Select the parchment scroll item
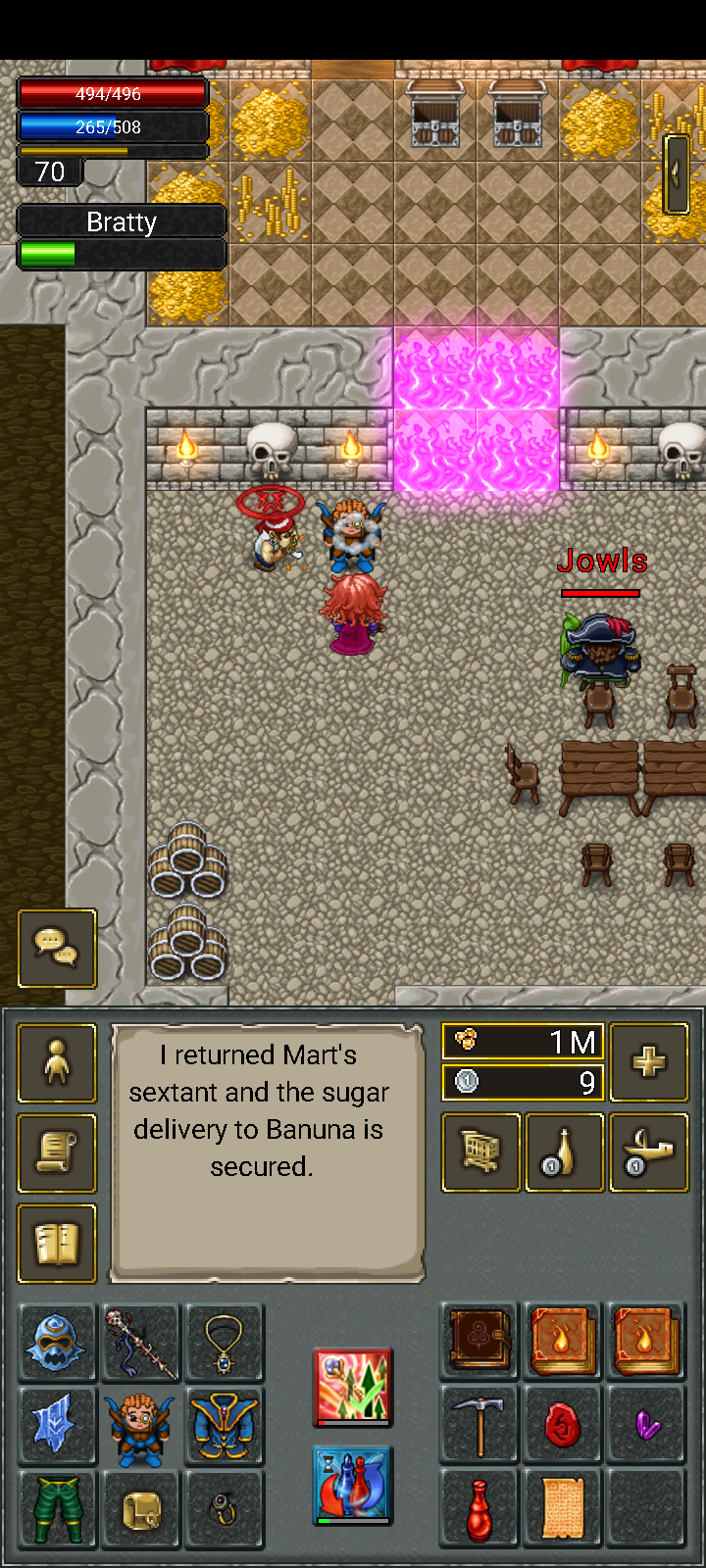The height and width of the screenshot is (1568, 706). [x=563, y=1508]
